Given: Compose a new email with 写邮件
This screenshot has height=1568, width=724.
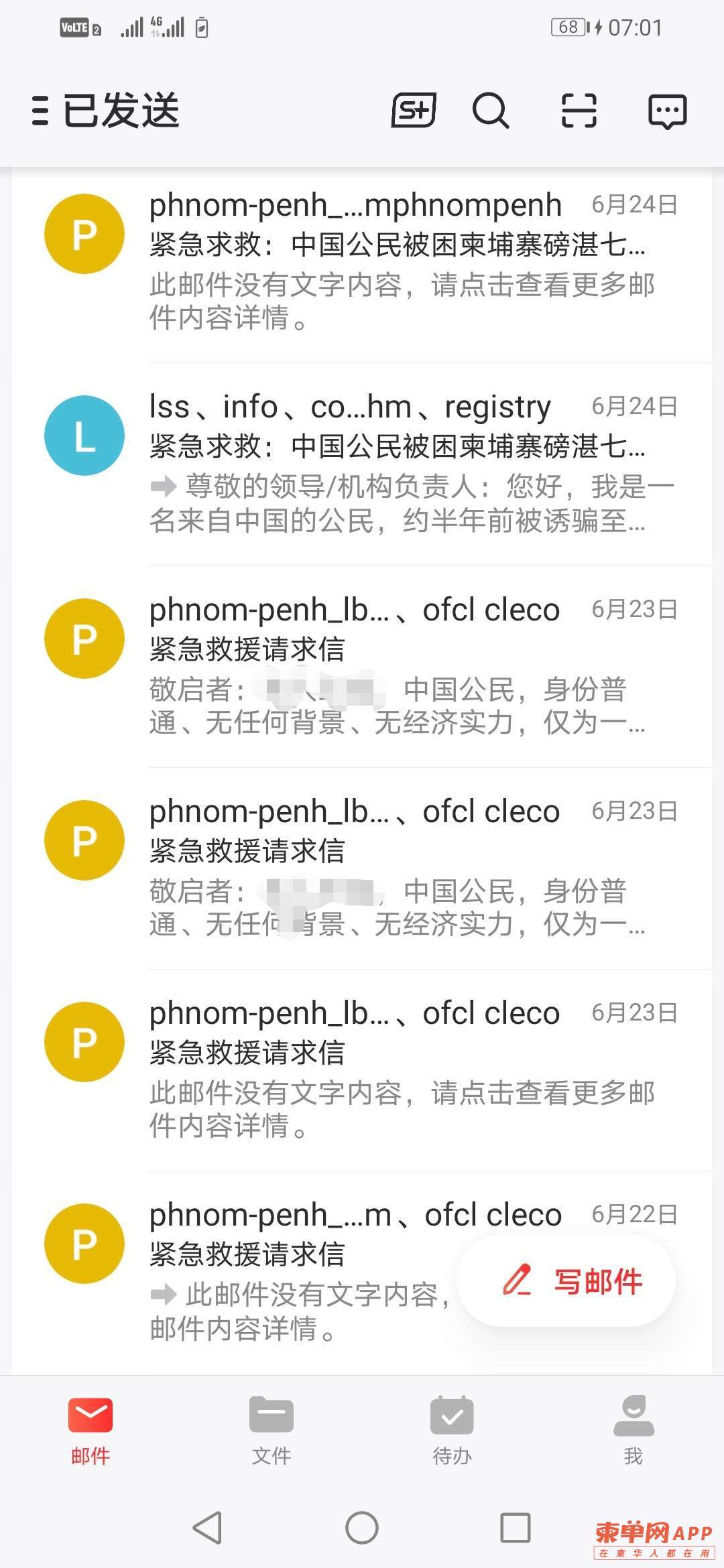Looking at the screenshot, I should (x=566, y=1281).
